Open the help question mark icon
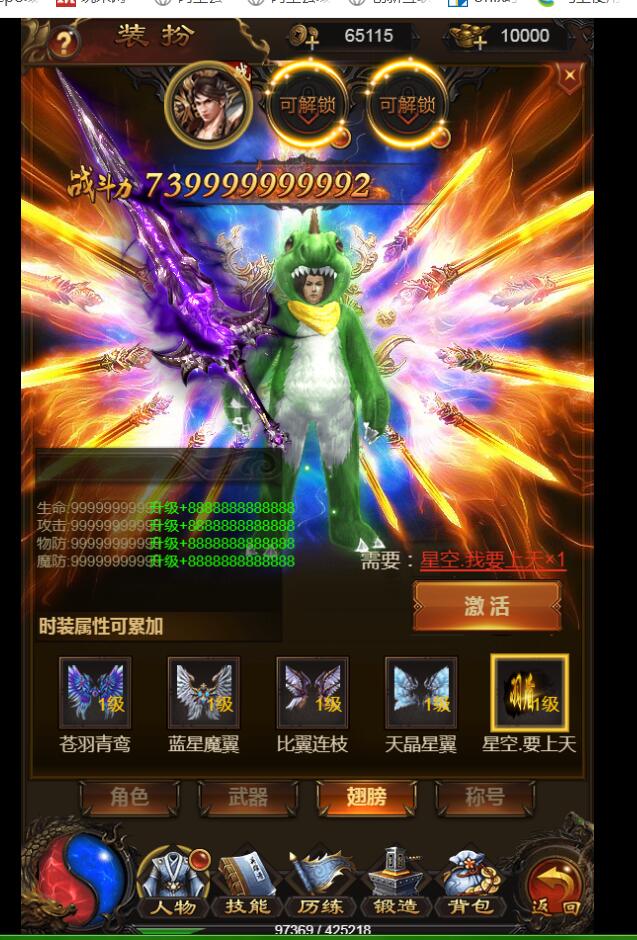The height and width of the screenshot is (940, 637). (x=63, y=43)
